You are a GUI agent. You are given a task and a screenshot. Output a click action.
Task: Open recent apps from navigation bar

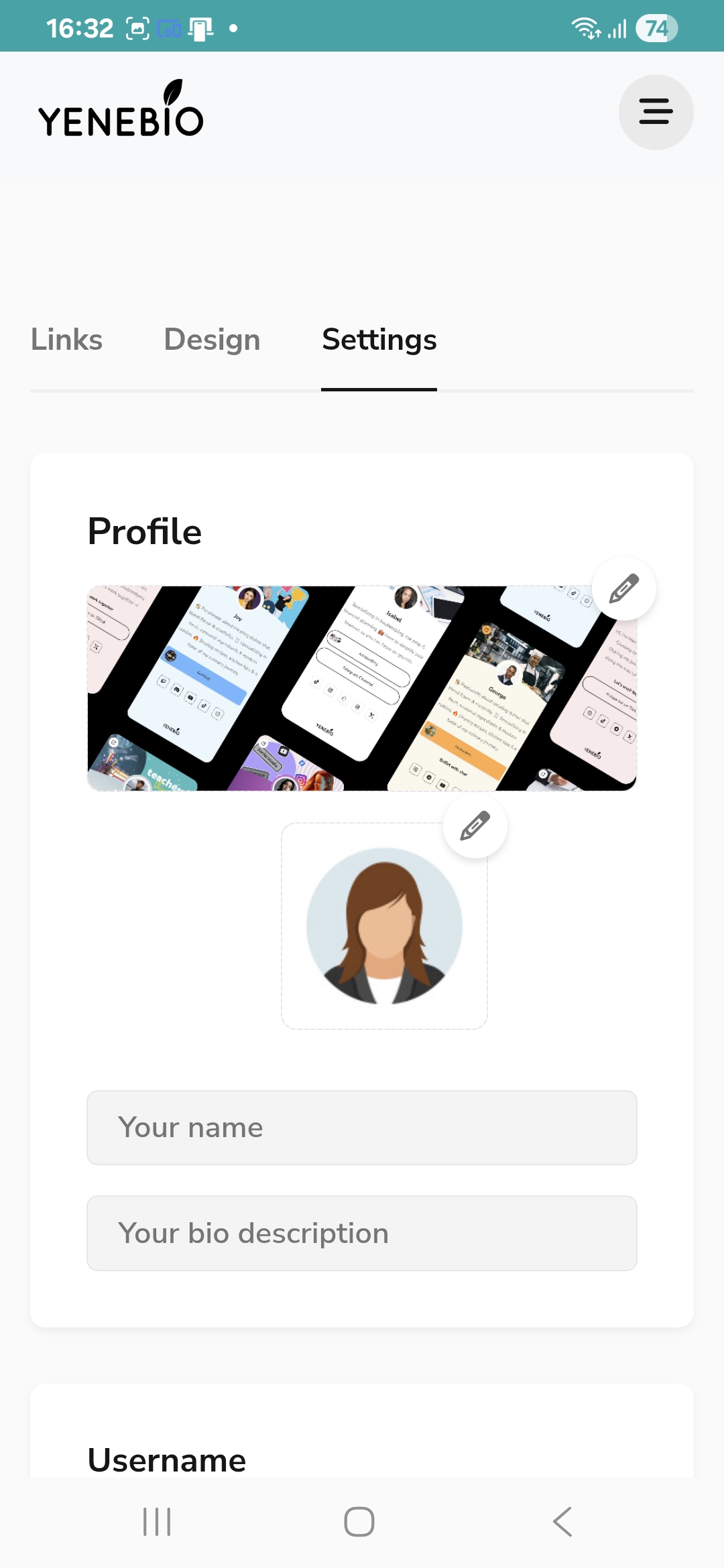click(x=157, y=1522)
